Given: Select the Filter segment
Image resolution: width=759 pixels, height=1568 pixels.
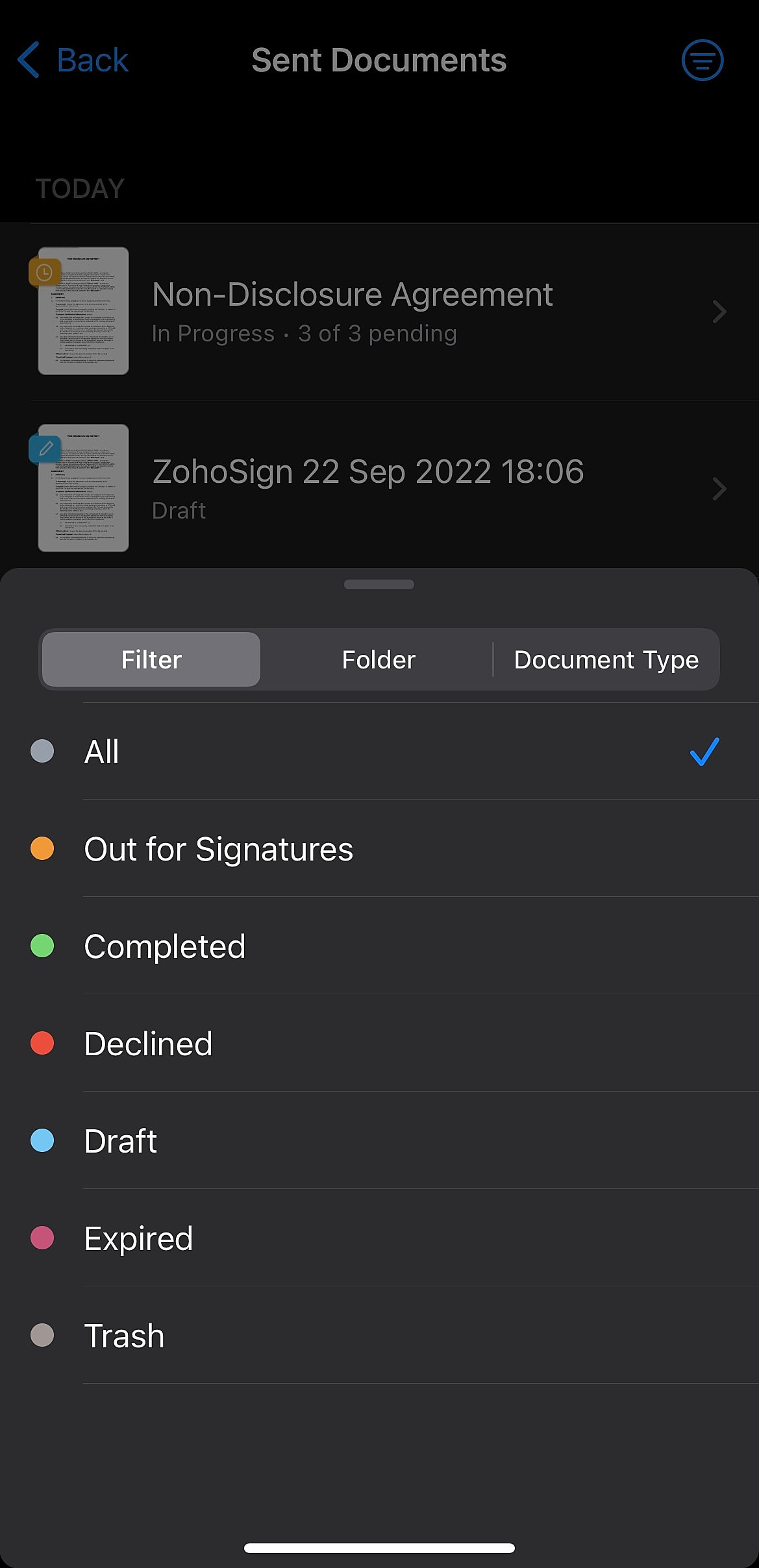Looking at the screenshot, I should (x=151, y=659).
